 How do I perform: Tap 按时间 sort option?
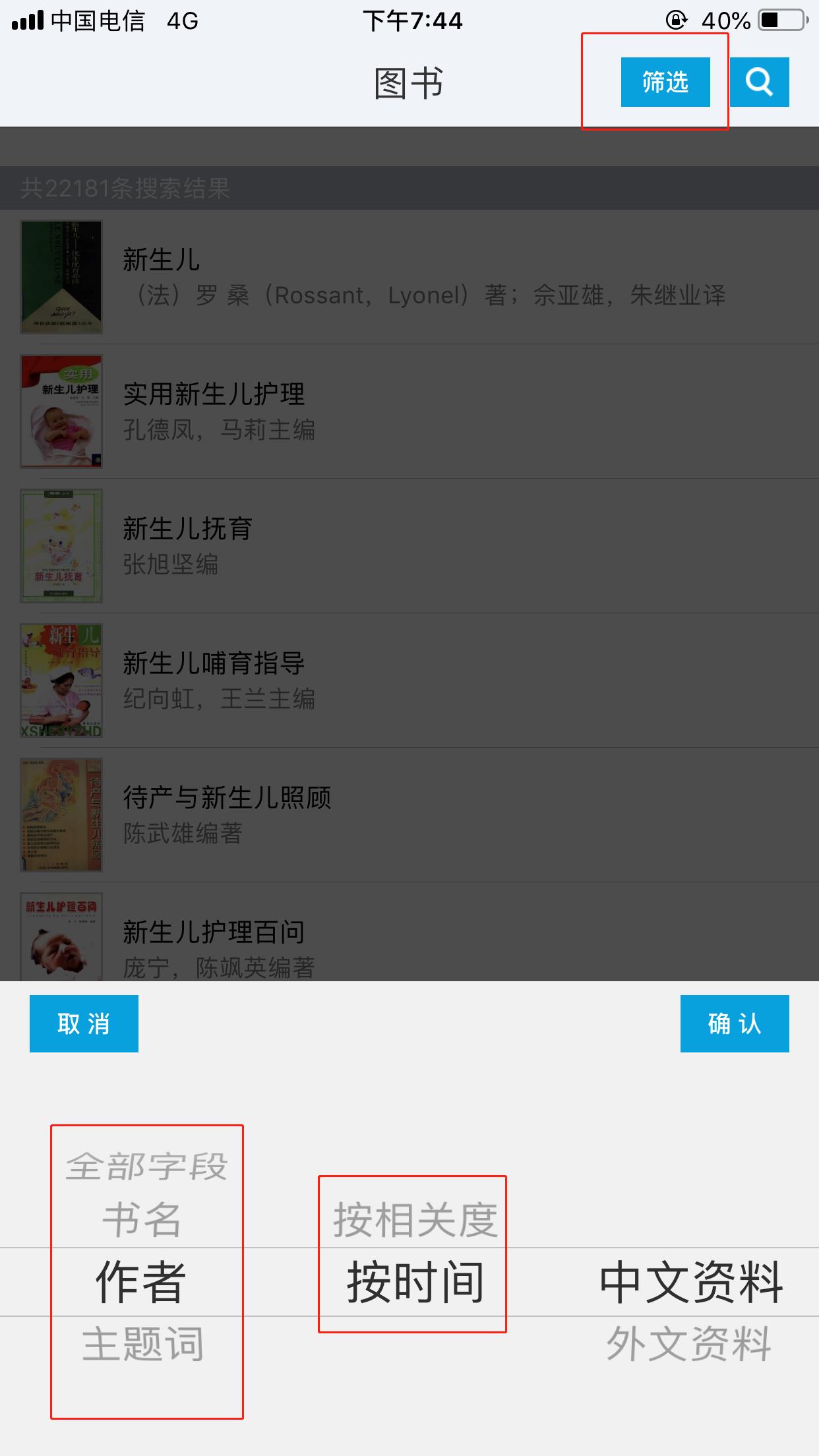click(x=415, y=1282)
